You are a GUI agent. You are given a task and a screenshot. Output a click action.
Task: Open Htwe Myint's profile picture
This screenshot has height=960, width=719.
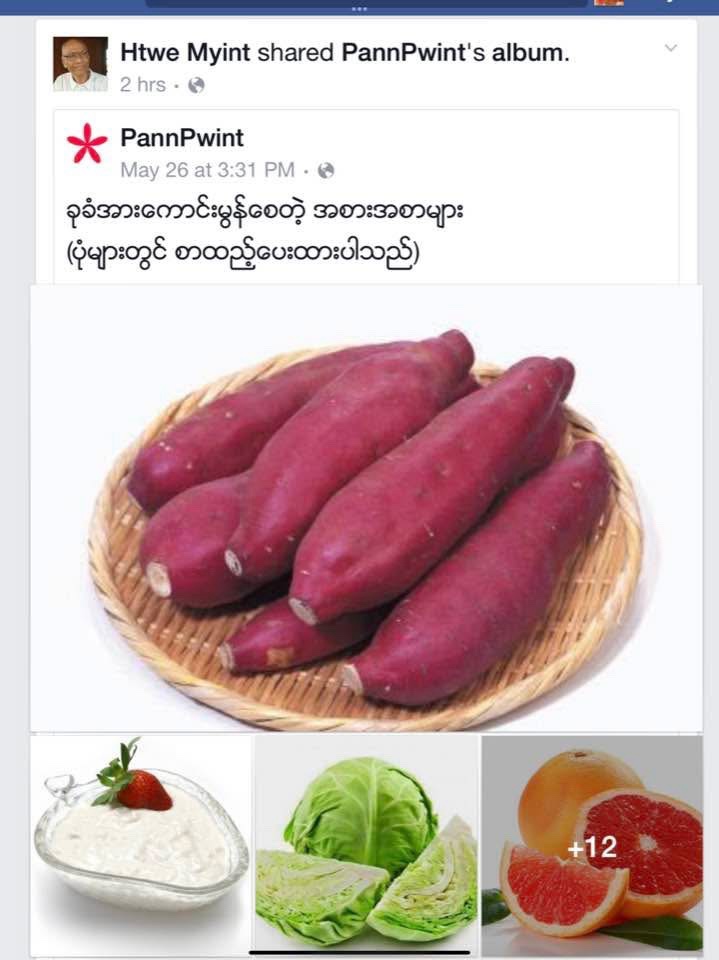click(x=80, y=65)
